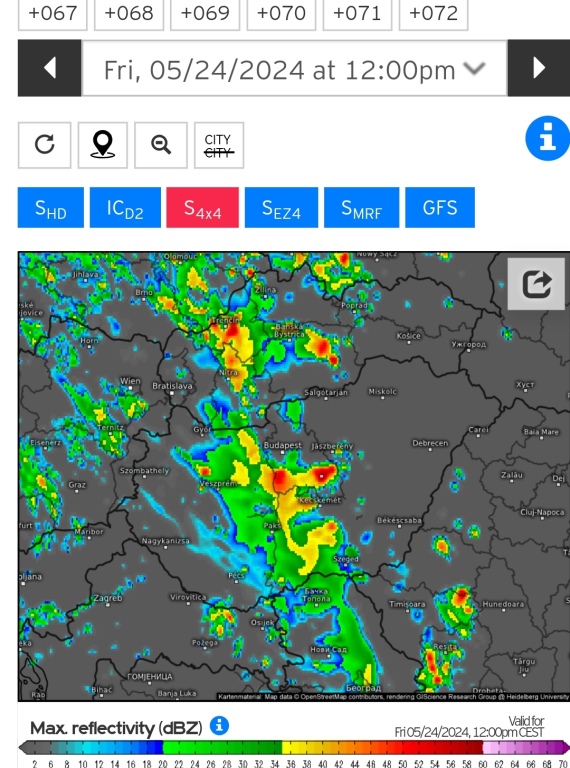Viewport: 570px width, 768px height.
Task: Go to the previous time step
Action: [x=49, y=68]
